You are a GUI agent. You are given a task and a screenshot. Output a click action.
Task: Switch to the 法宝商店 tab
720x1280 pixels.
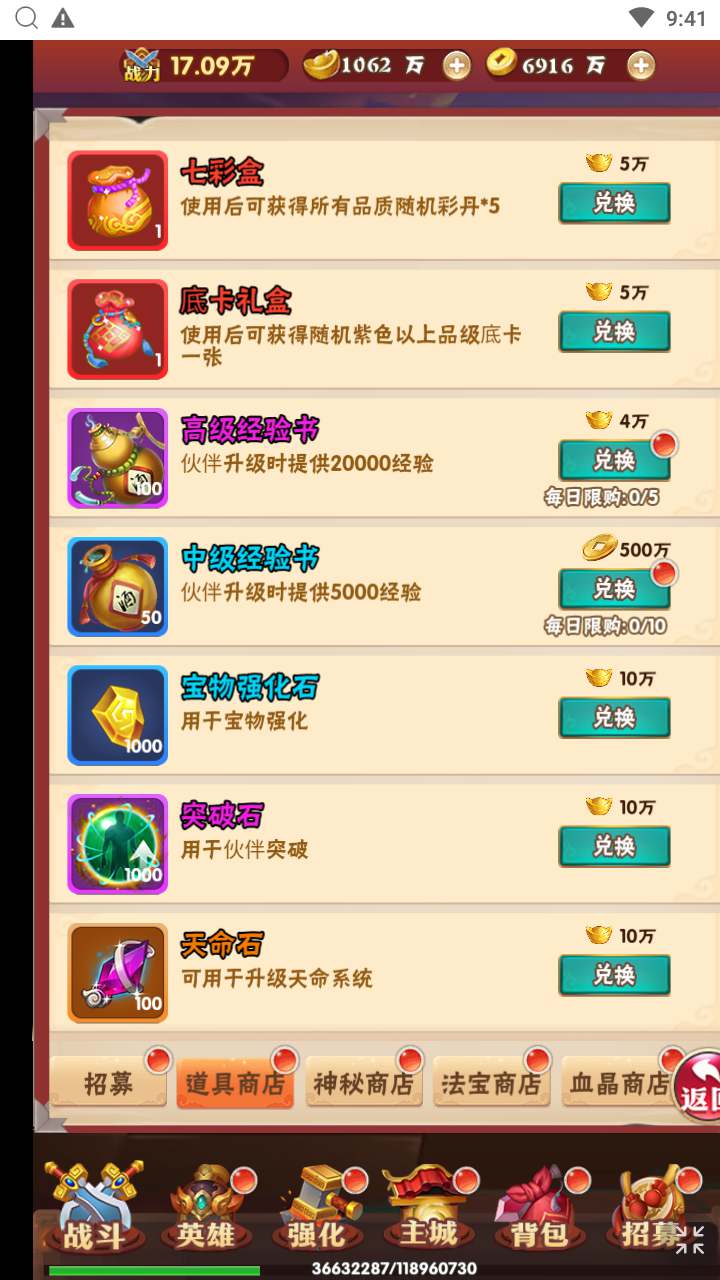(x=491, y=1083)
